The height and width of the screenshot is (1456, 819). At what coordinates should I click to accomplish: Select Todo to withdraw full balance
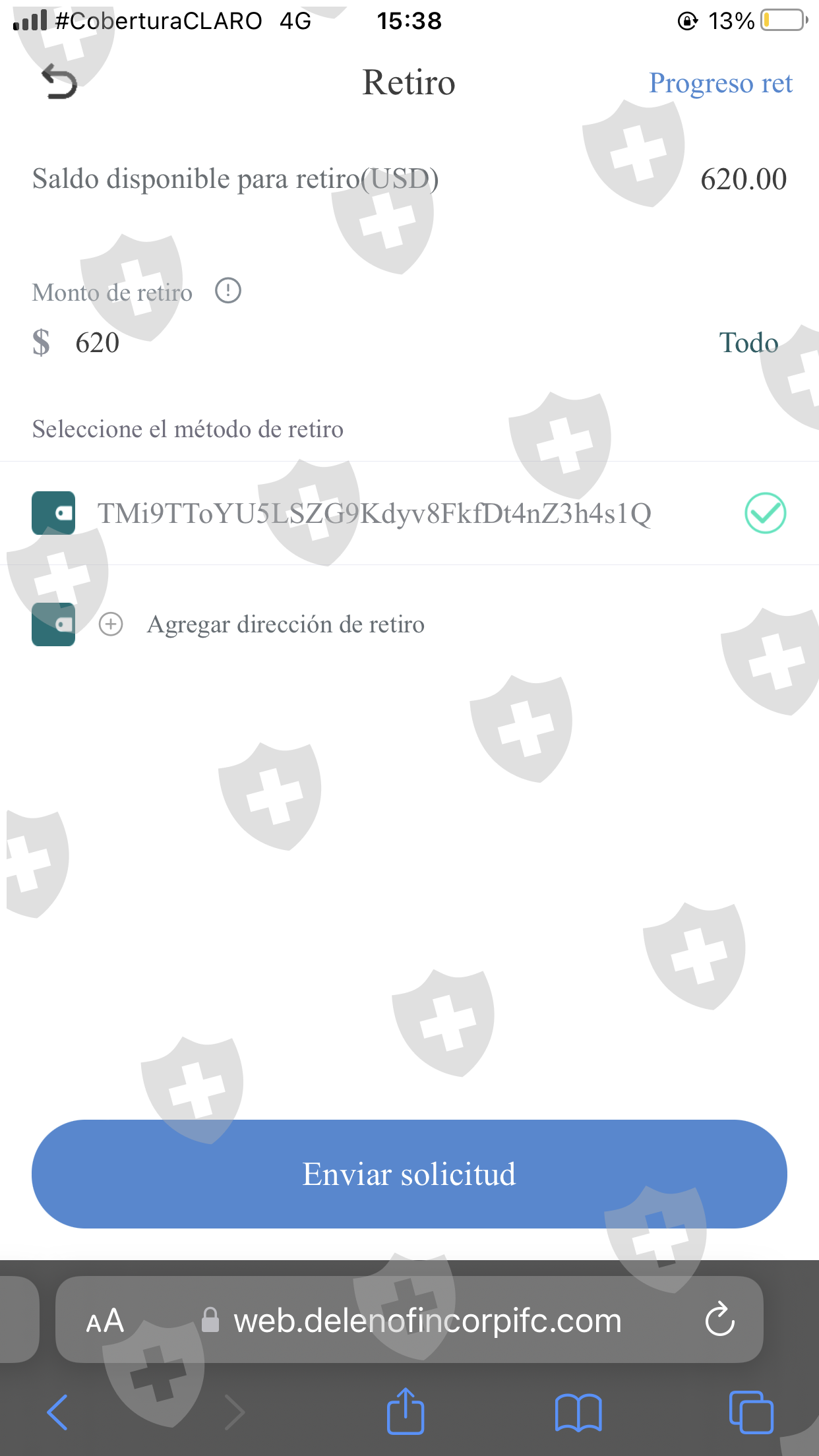coord(748,343)
